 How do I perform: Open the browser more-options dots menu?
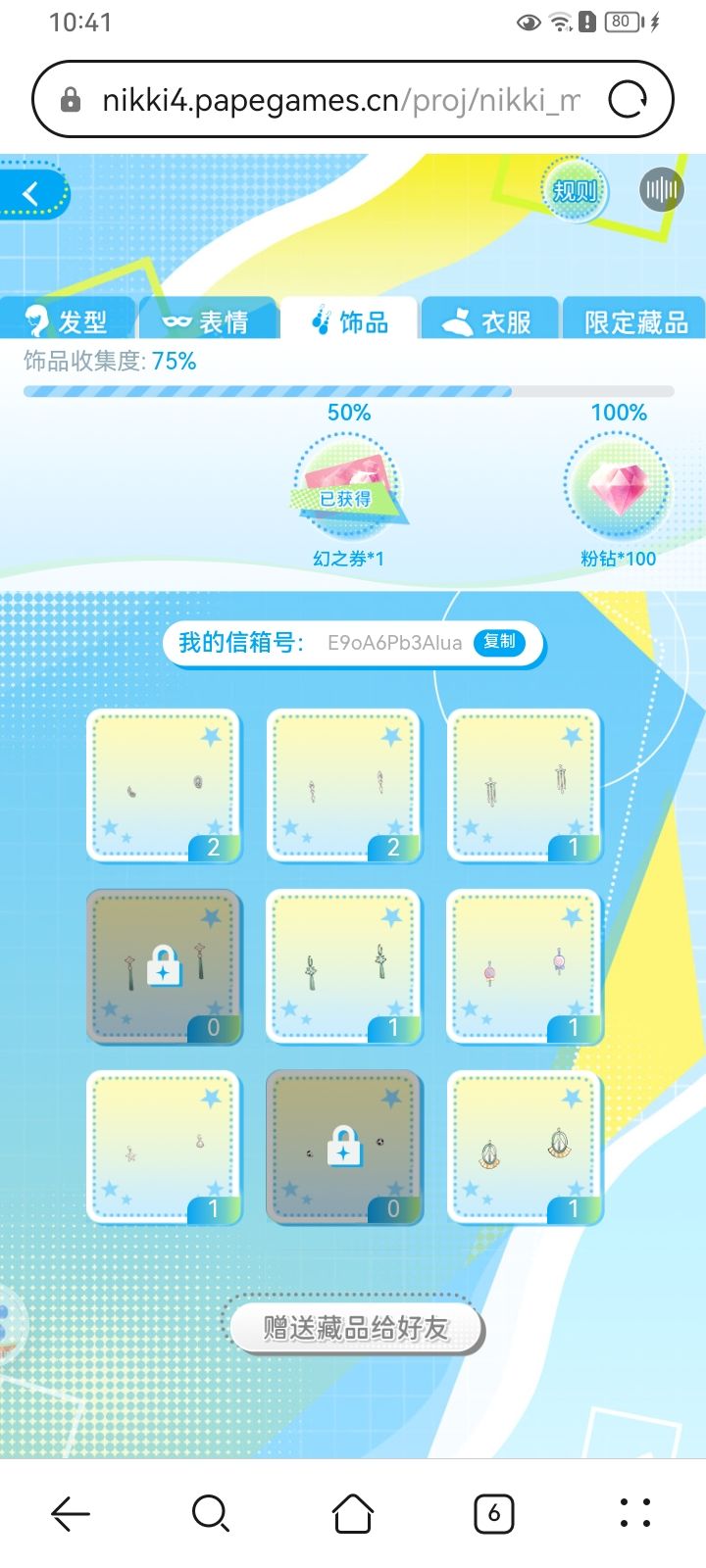[634, 1513]
